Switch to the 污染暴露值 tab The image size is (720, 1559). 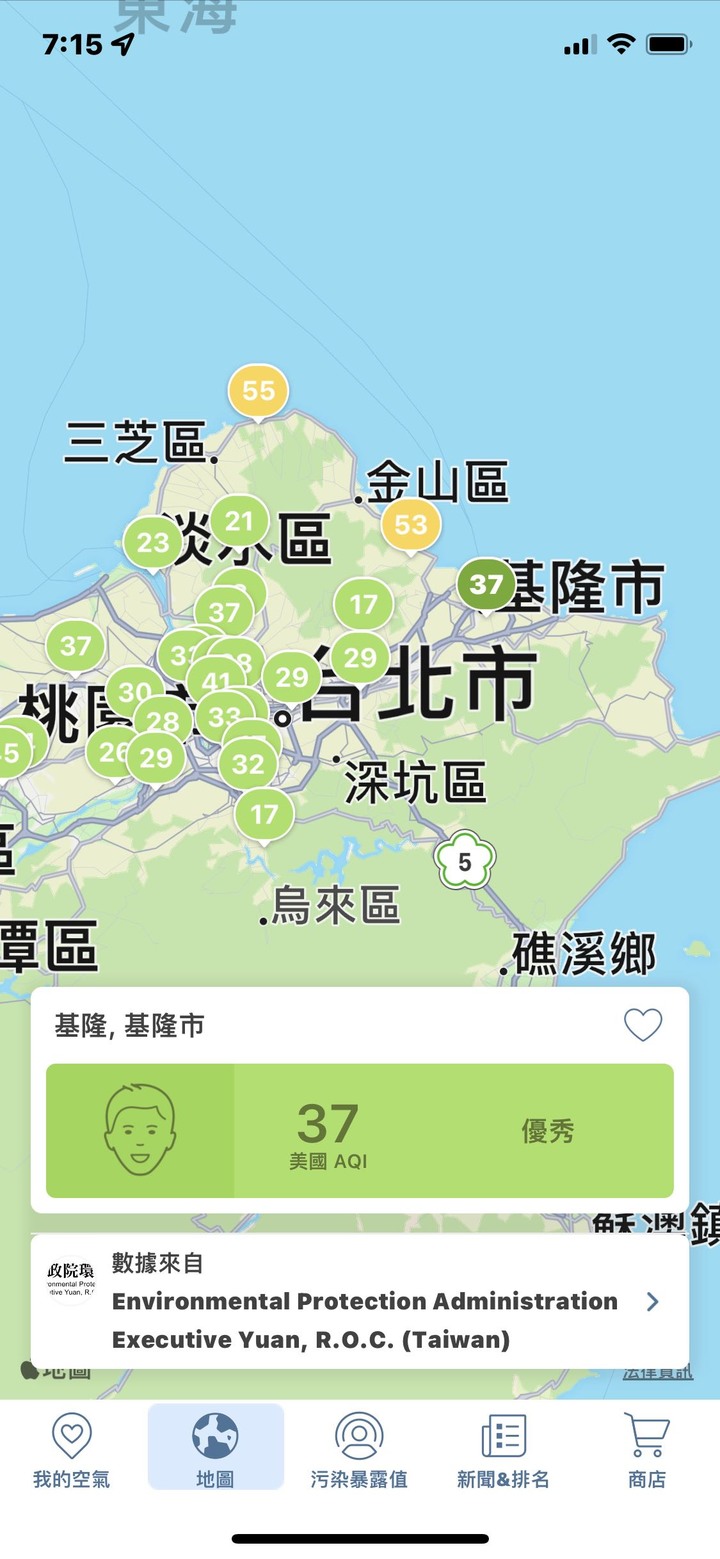[359, 1449]
